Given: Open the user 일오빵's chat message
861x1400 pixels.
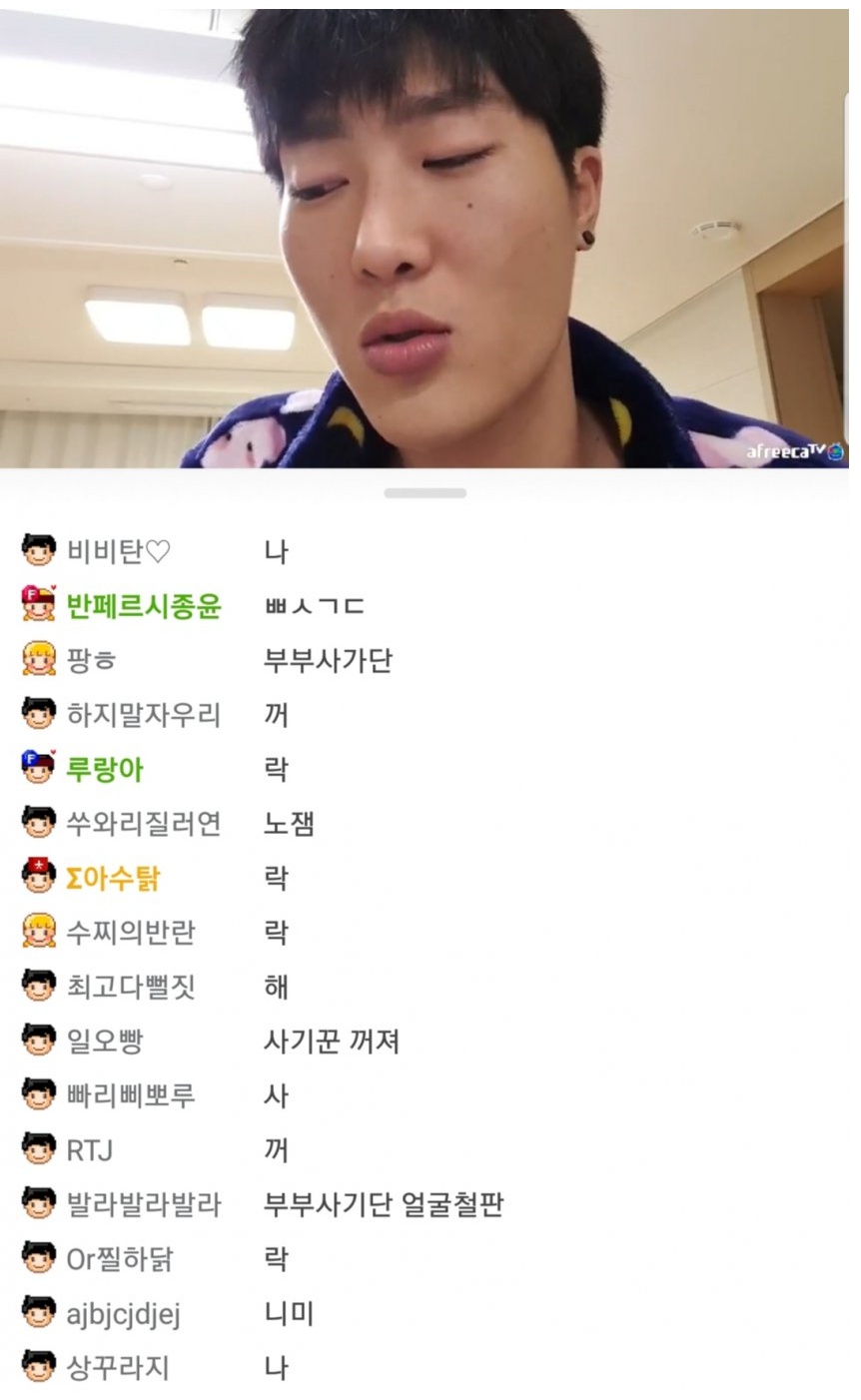Looking at the screenshot, I should coord(331,1042).
